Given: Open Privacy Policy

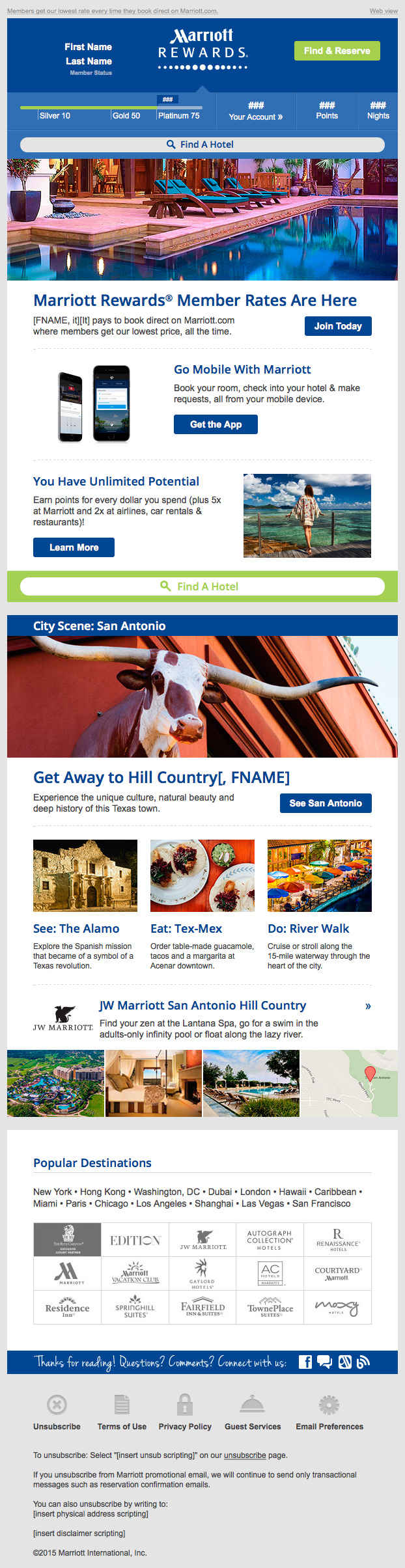Looking at the screenshot, I should (185, 1426).
